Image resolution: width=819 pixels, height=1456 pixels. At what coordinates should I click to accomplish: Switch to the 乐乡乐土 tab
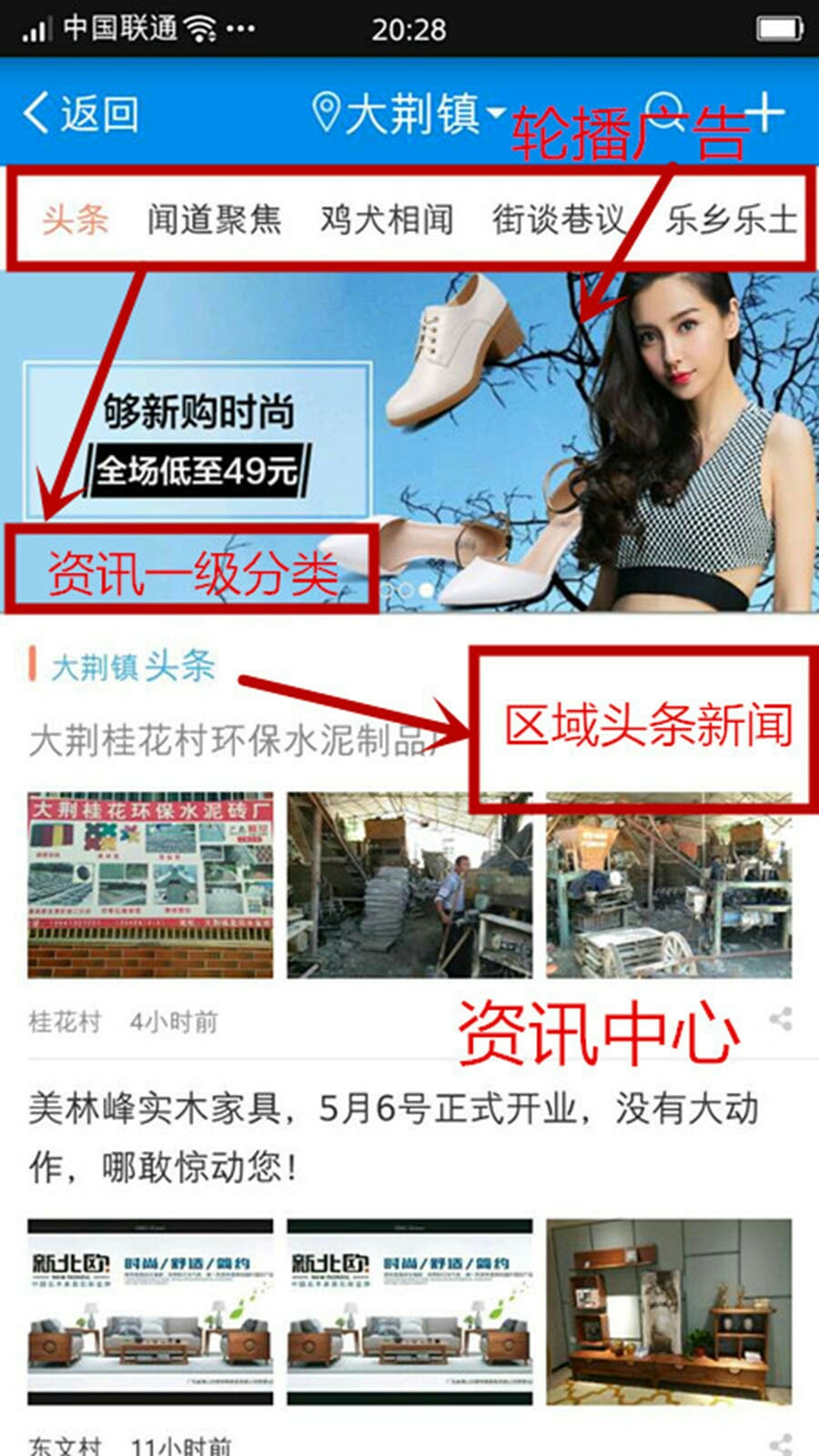click(x=731, y=219)
